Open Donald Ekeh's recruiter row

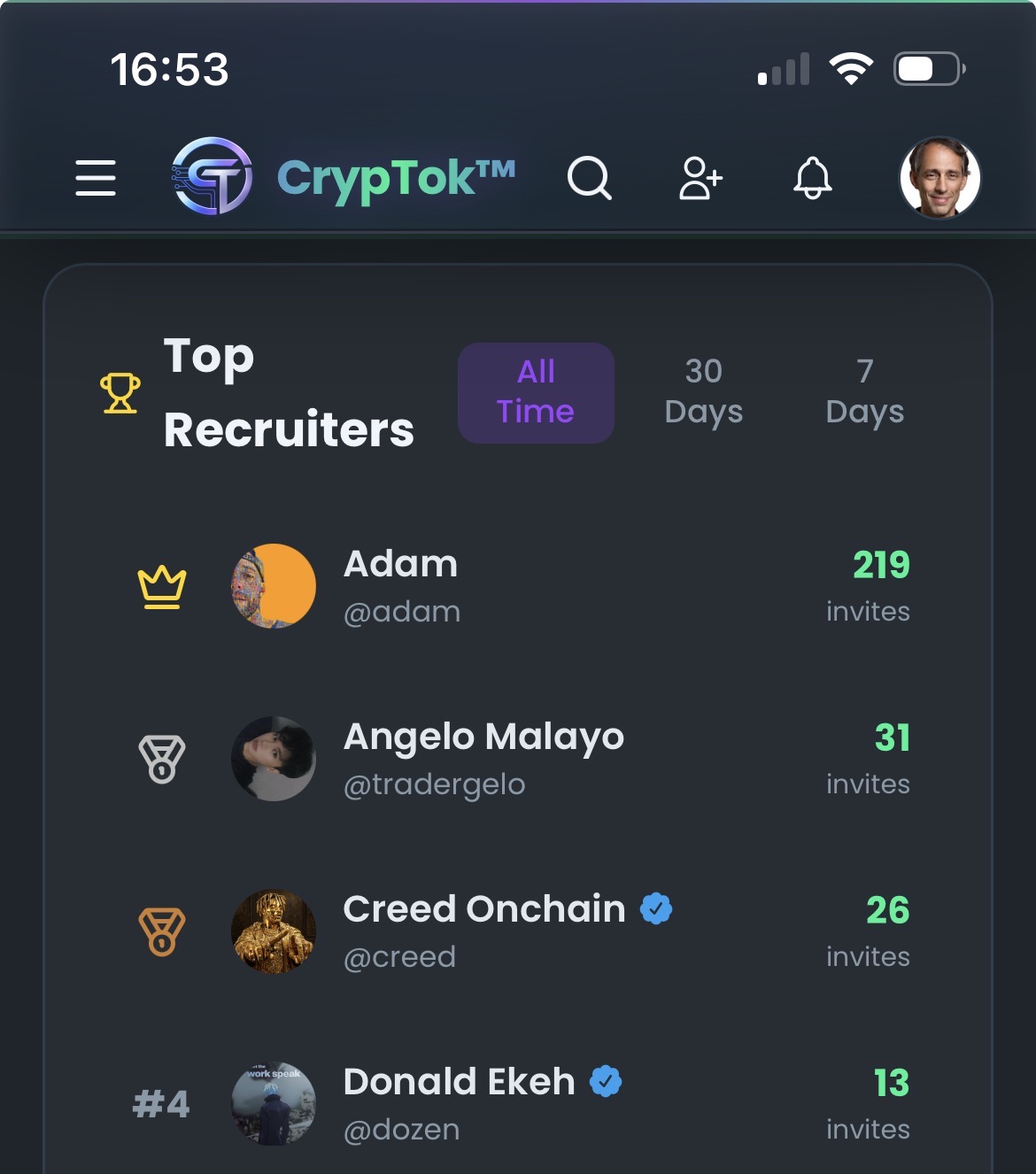[x=518, y=1104]
